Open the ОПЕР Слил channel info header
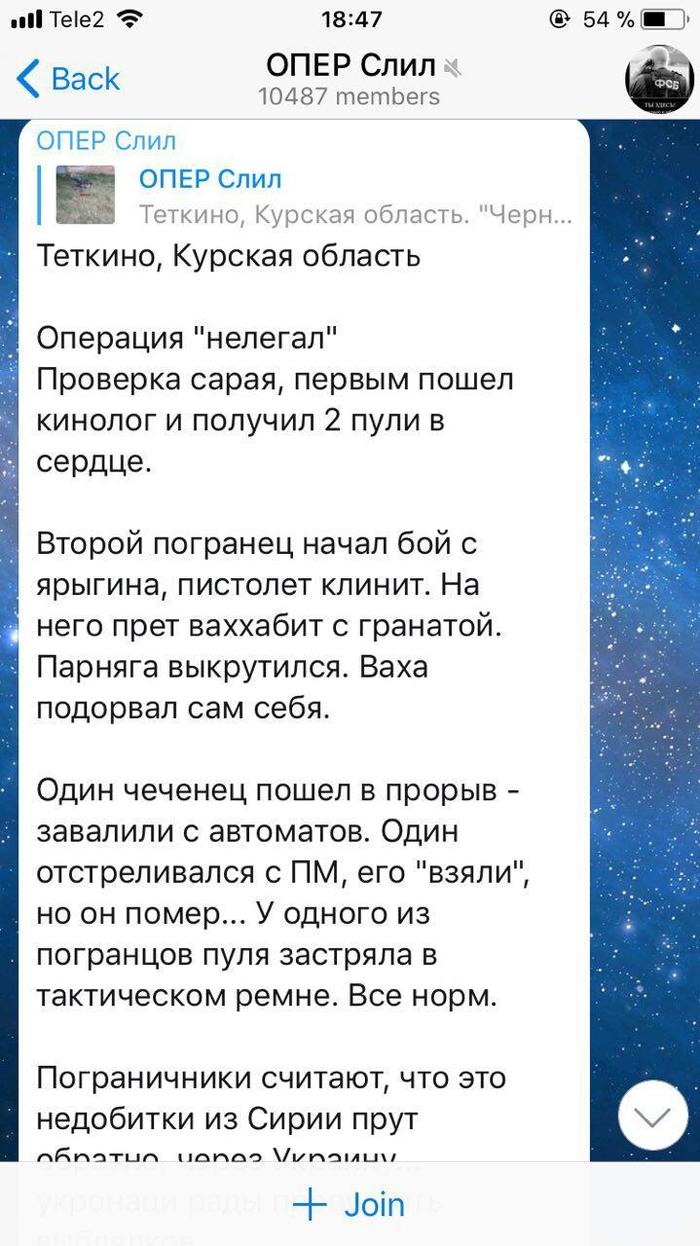This screenshot has height=1246, width=700. coord(350,79)
